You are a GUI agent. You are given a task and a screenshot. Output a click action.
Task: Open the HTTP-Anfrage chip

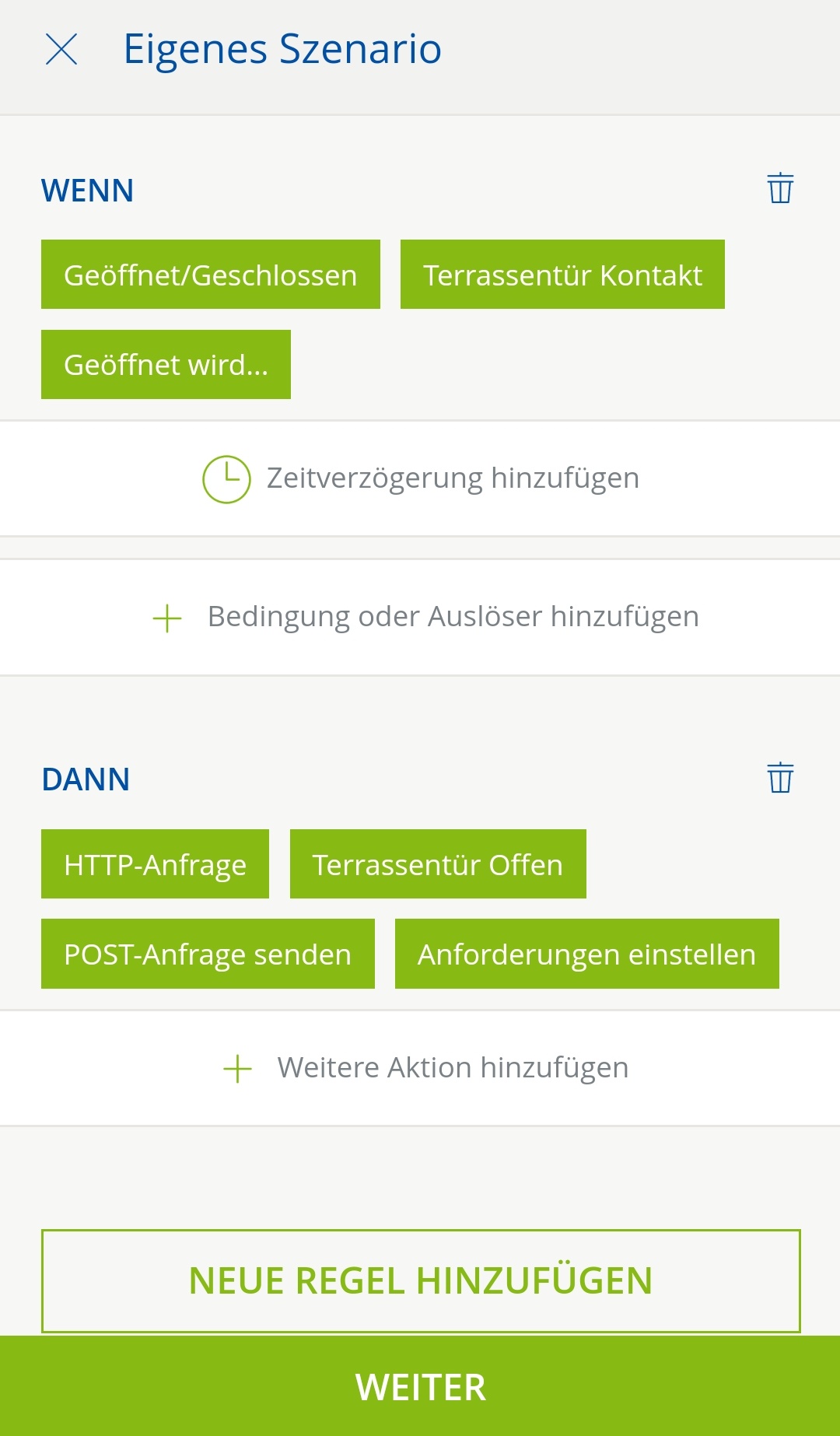(155, 864)
